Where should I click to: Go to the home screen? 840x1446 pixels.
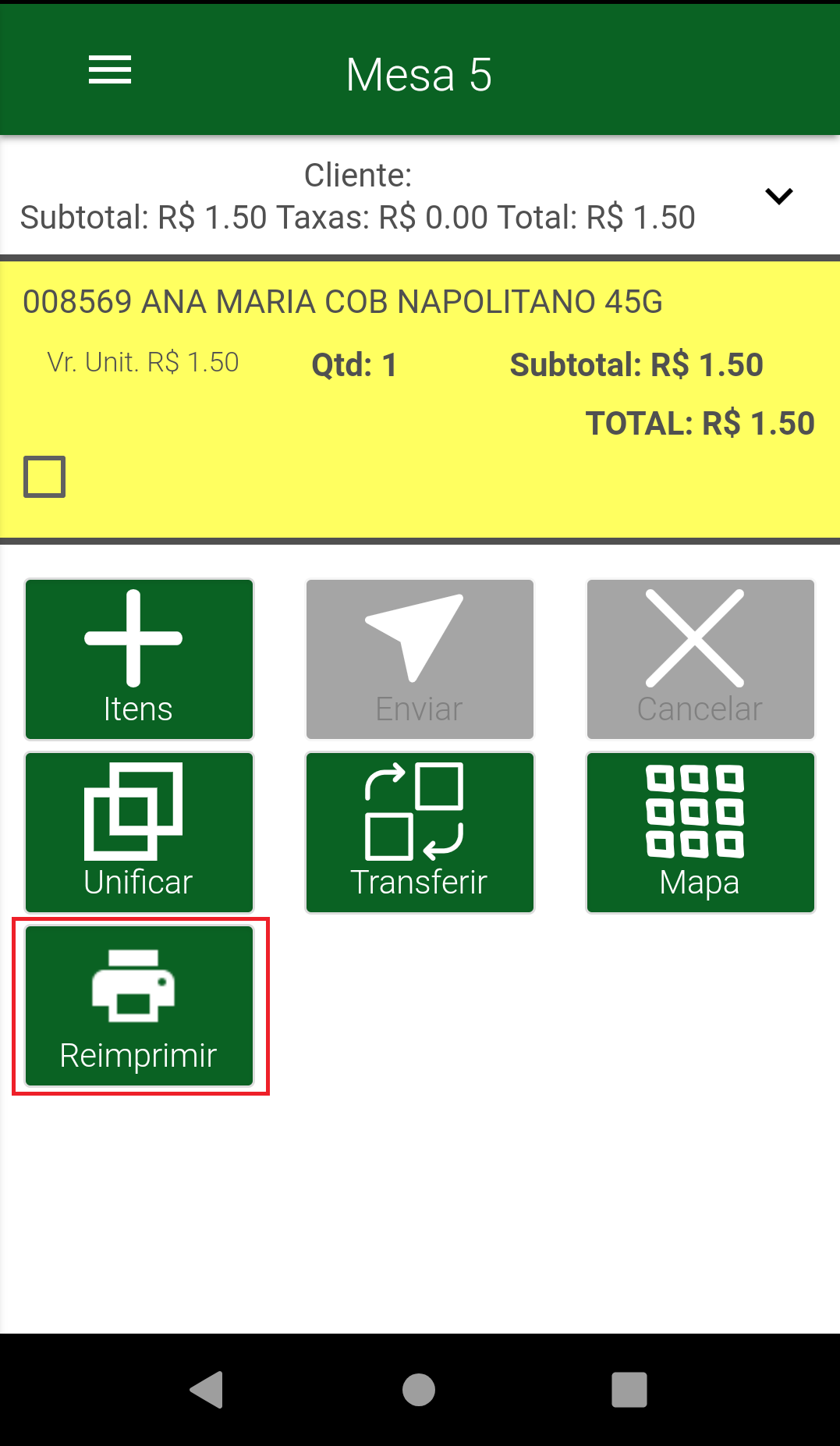tap(419, 1389)
